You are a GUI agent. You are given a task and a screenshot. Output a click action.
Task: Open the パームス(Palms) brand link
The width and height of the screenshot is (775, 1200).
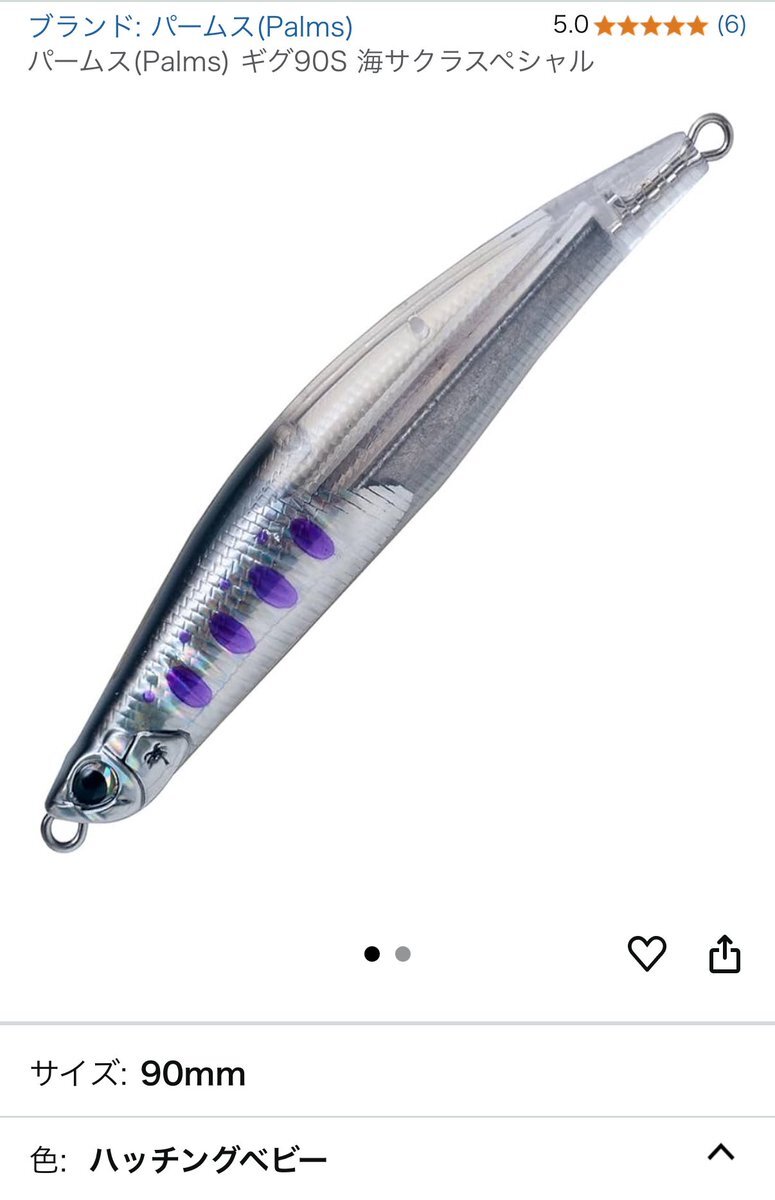coord(190,27)
